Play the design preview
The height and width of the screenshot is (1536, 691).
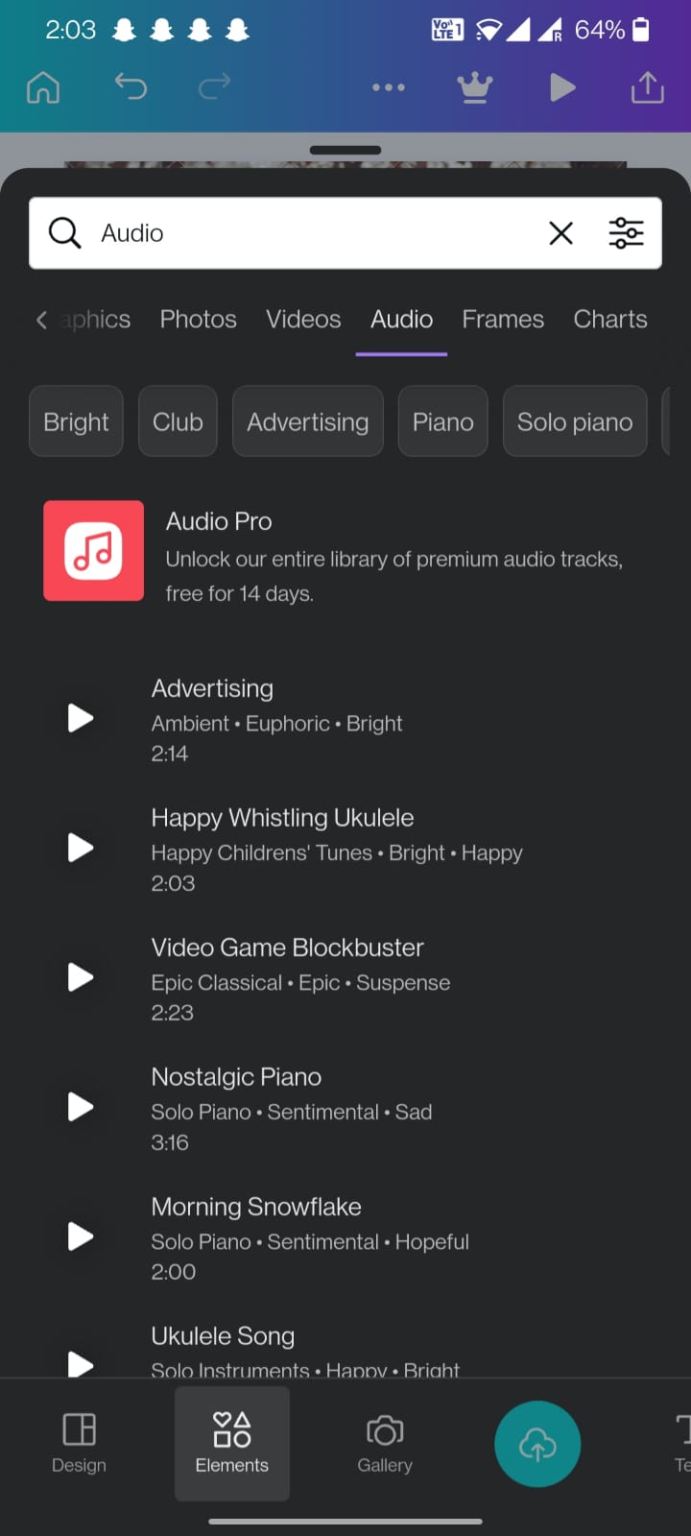tap(562, 88)
